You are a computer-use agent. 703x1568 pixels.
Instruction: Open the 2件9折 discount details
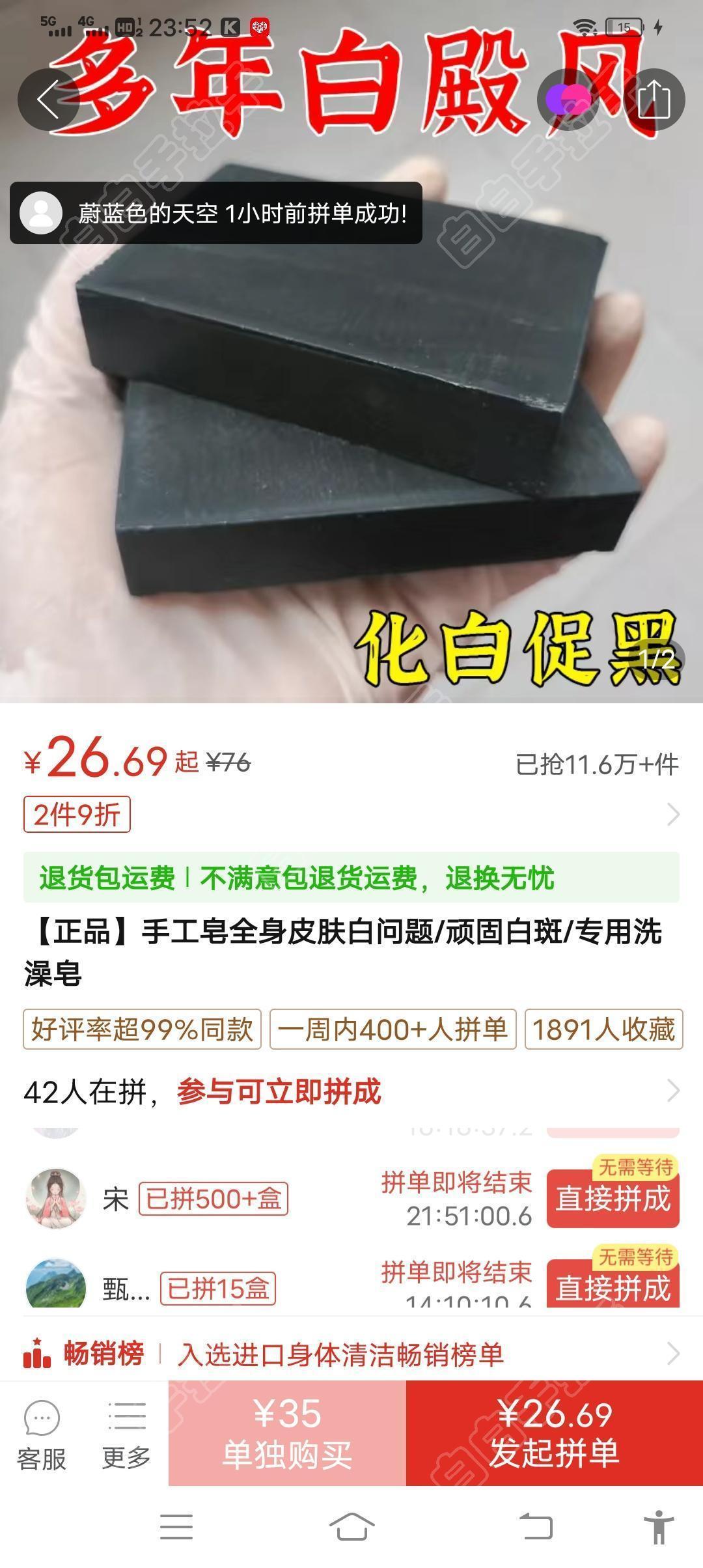coord(77,815)
